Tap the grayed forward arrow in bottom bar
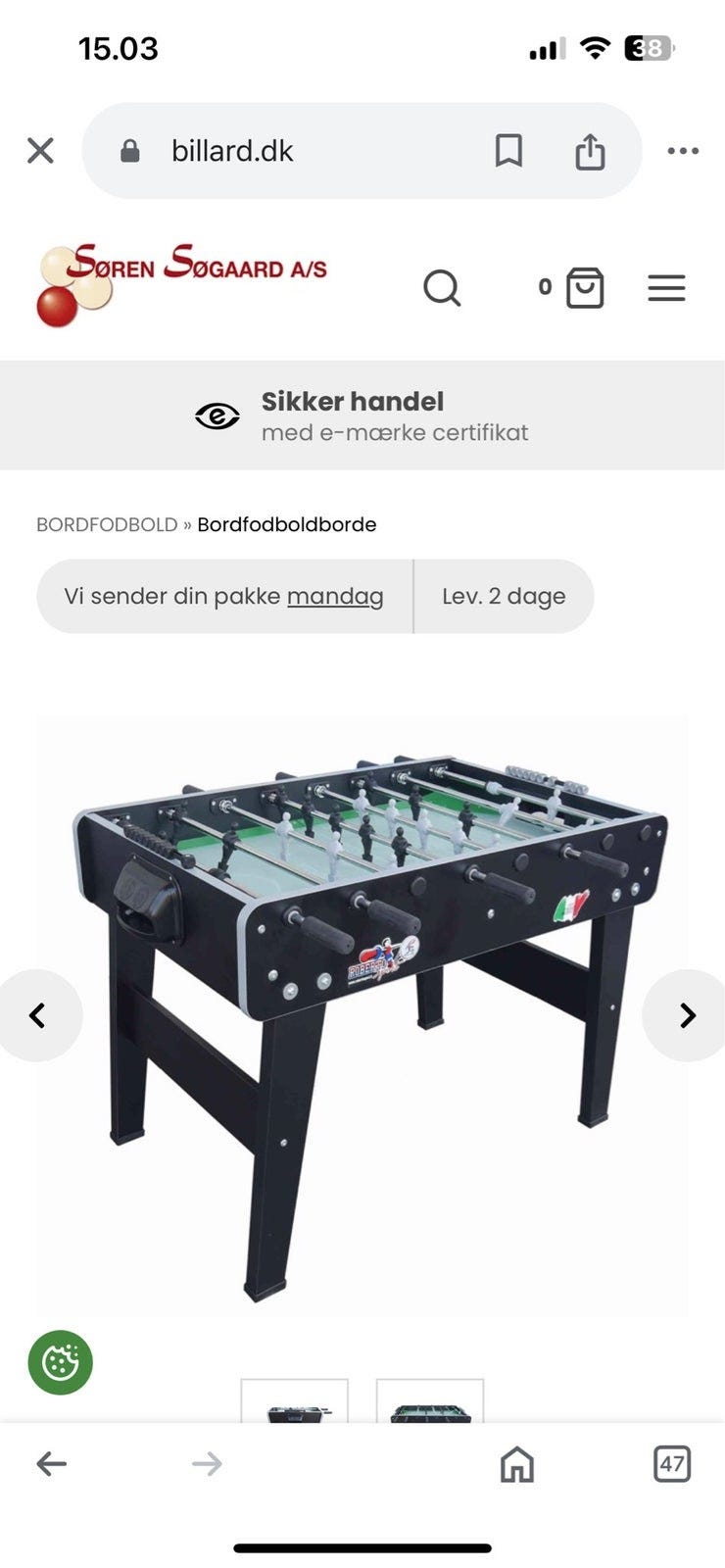The height and width of the screenshot is (1568, 725). click(x=208, y=1465)
